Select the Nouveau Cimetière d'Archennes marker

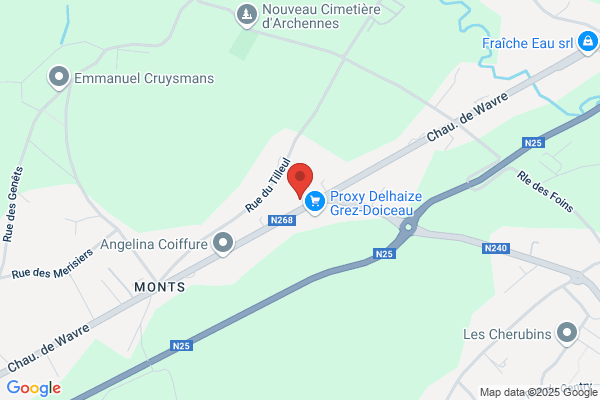click(247, 16)
